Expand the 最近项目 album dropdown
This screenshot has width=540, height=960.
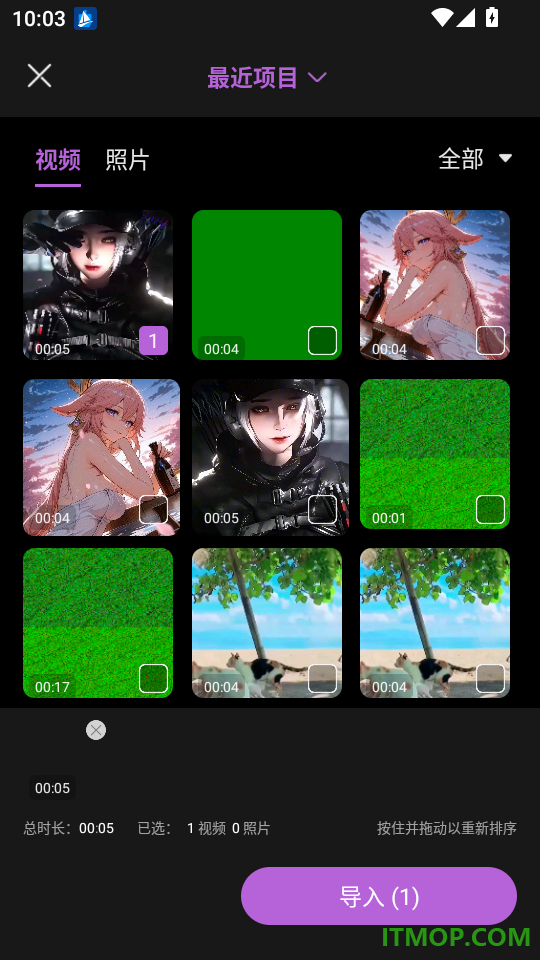pos(267,78)
